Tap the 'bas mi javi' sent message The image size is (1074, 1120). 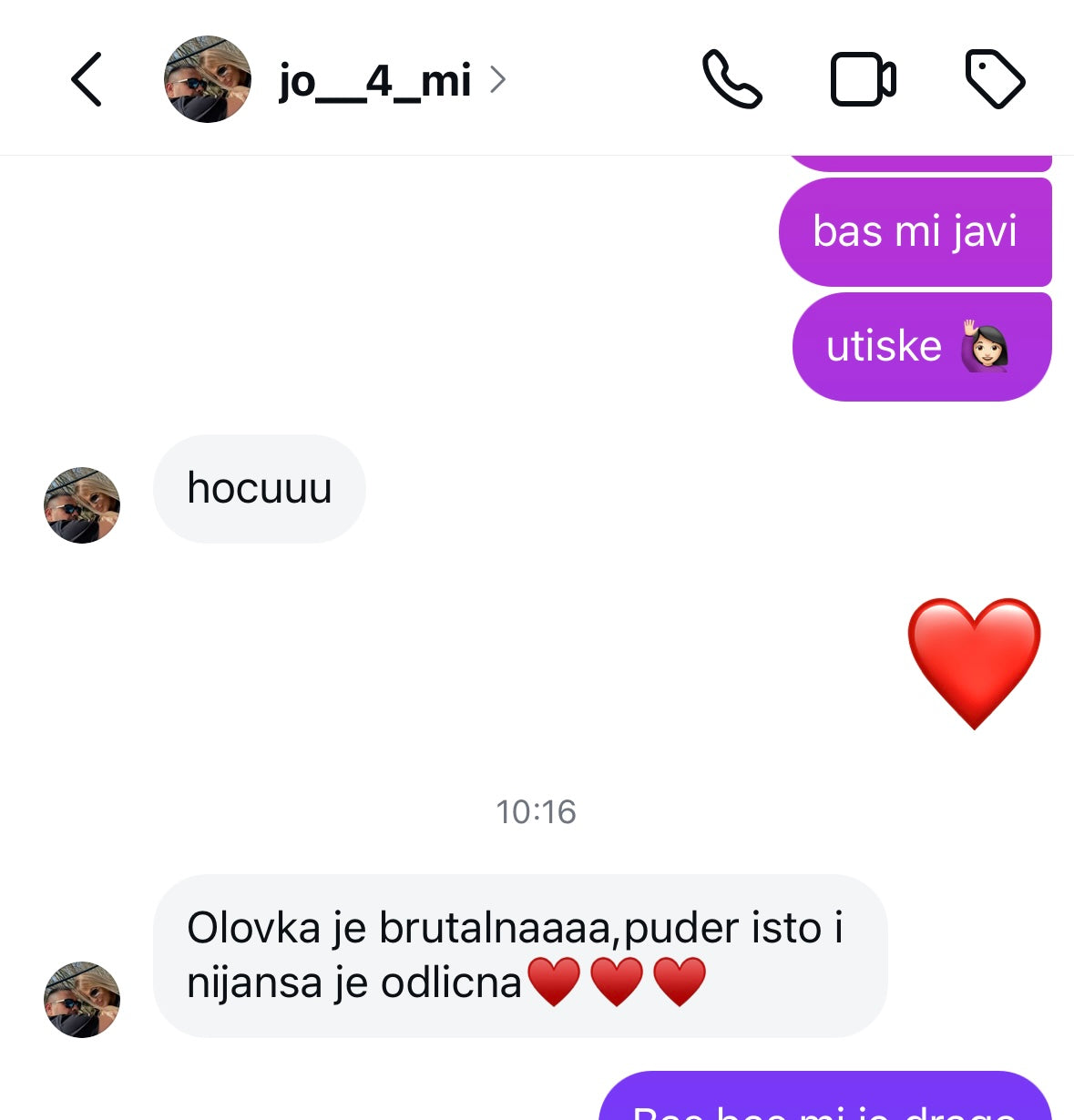click(915, 232)
